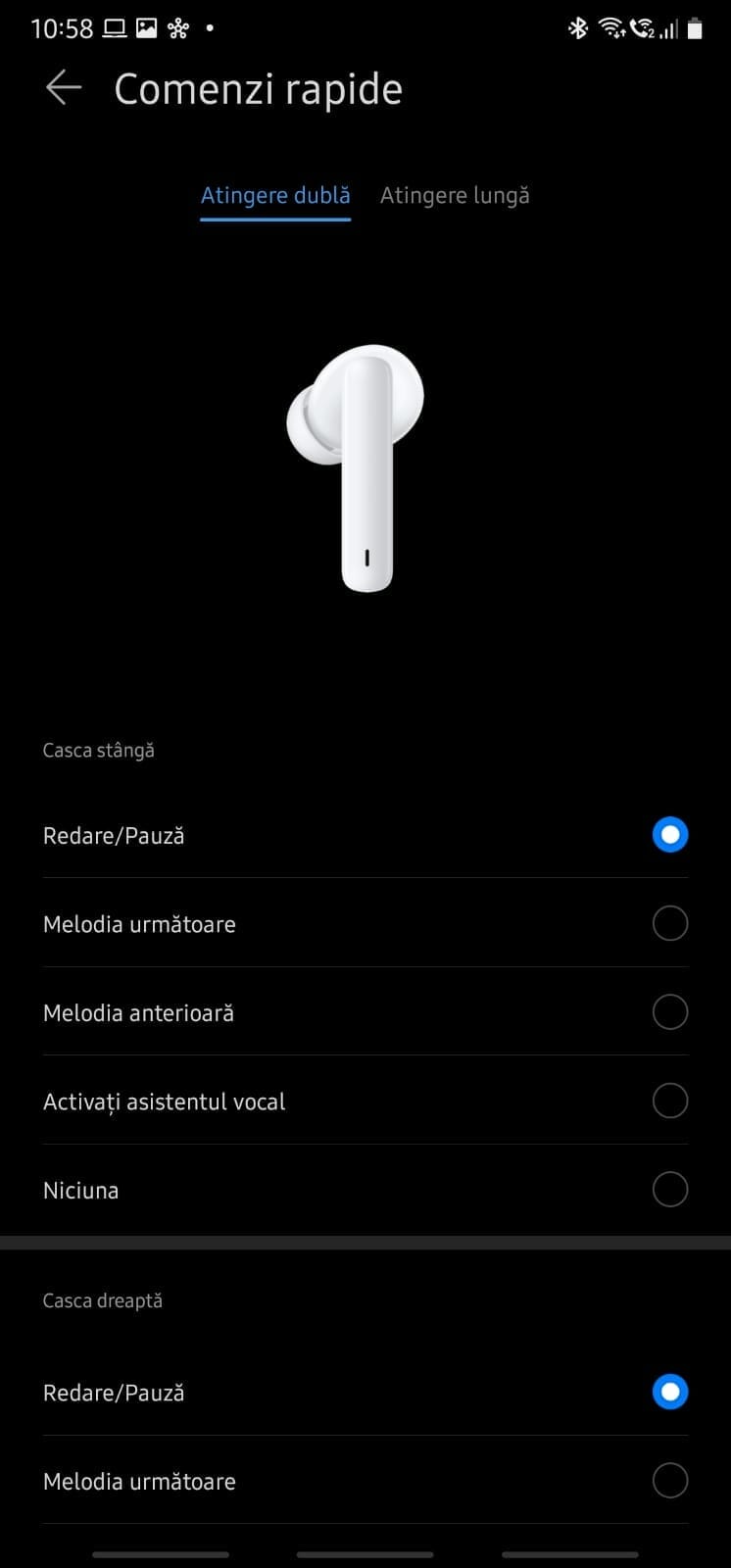
Task: Go back from Comenzi rapide
Action: 63,88
